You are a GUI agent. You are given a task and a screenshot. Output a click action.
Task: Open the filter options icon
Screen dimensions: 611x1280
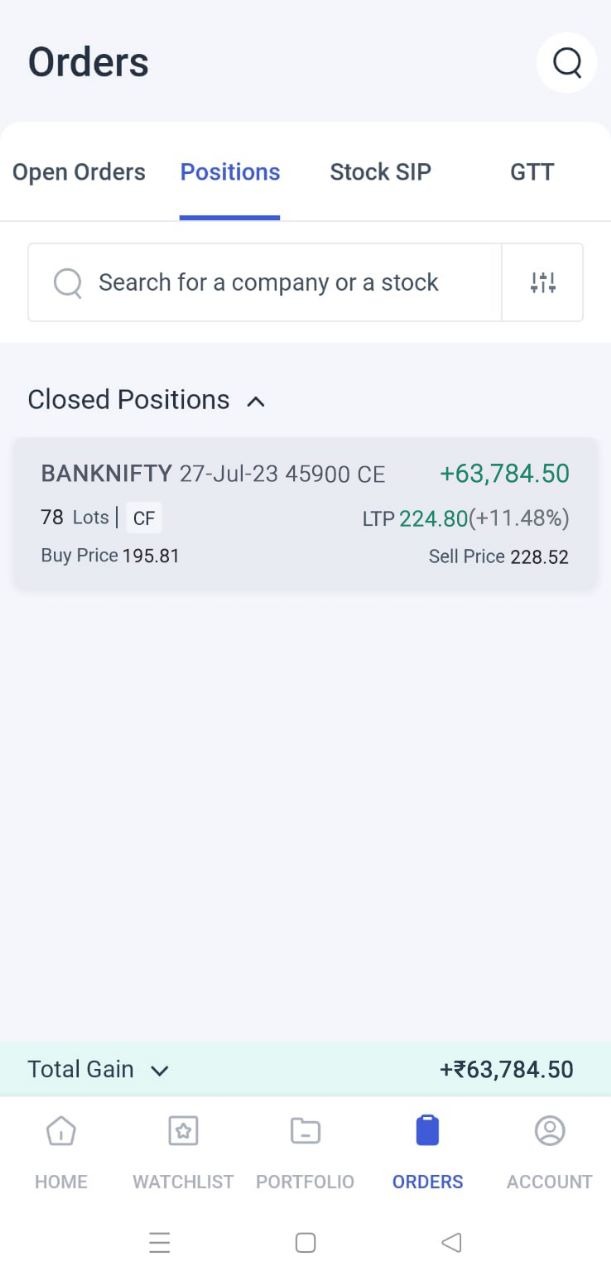(x=543, y=283)
